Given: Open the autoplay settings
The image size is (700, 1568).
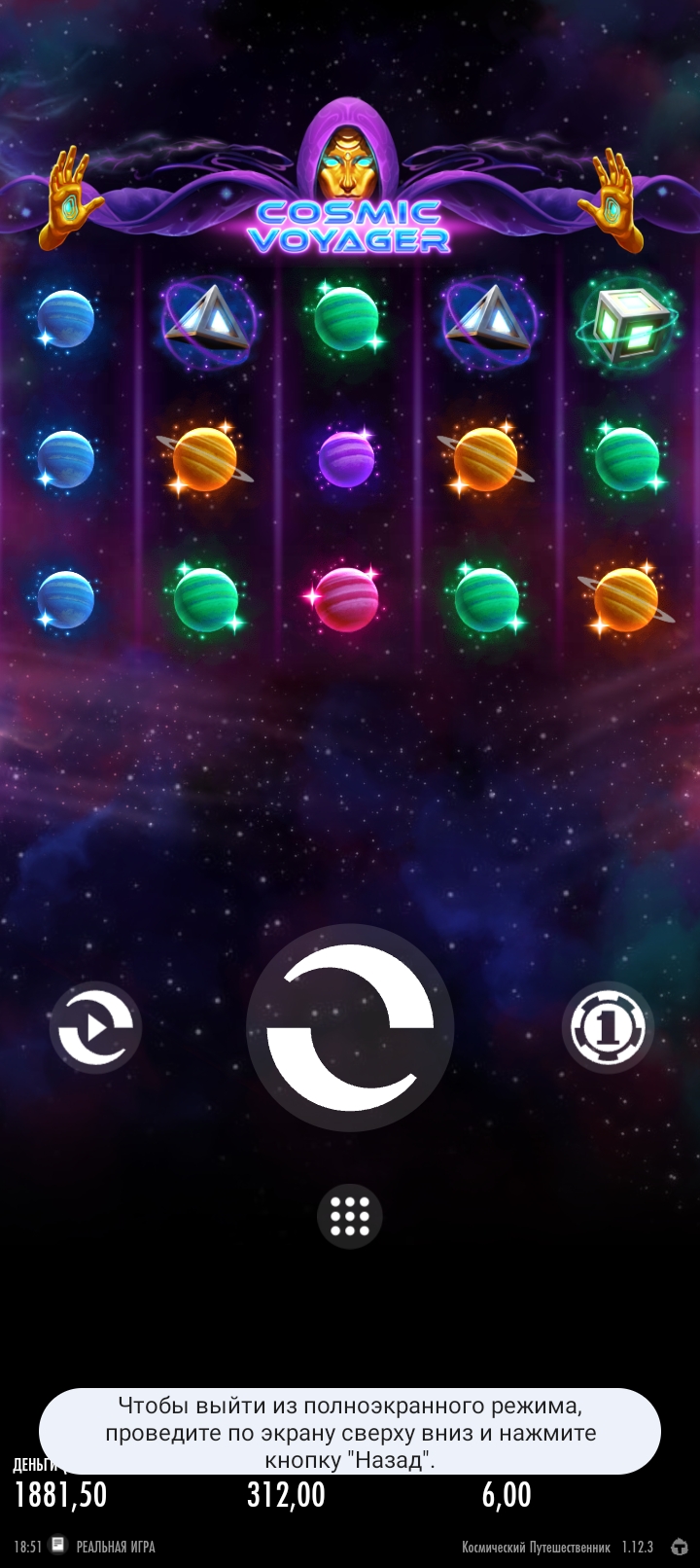Looking at the screenshot, I should (95, 1027).
